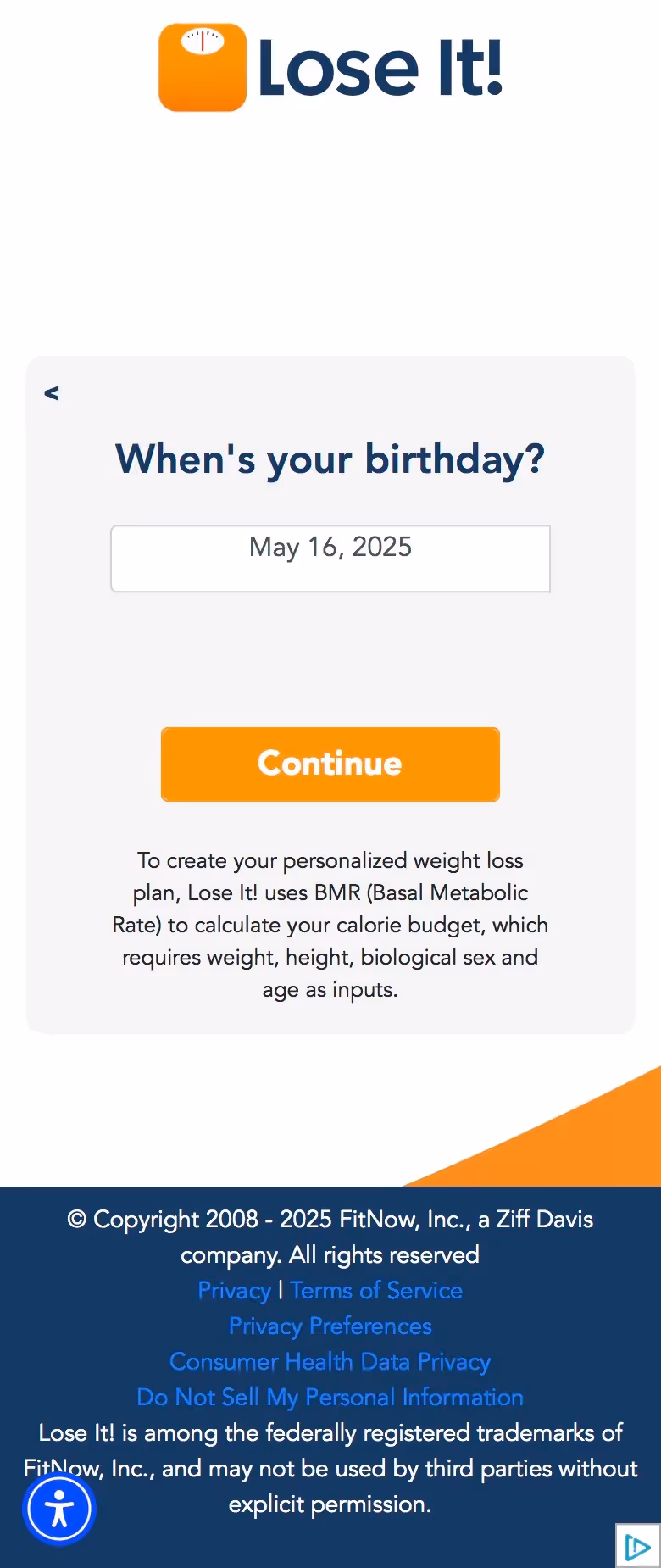661x1568 pixels.
Task: Open the accessibility options button
Action: pyautogui.click(x=59, y=1509)
